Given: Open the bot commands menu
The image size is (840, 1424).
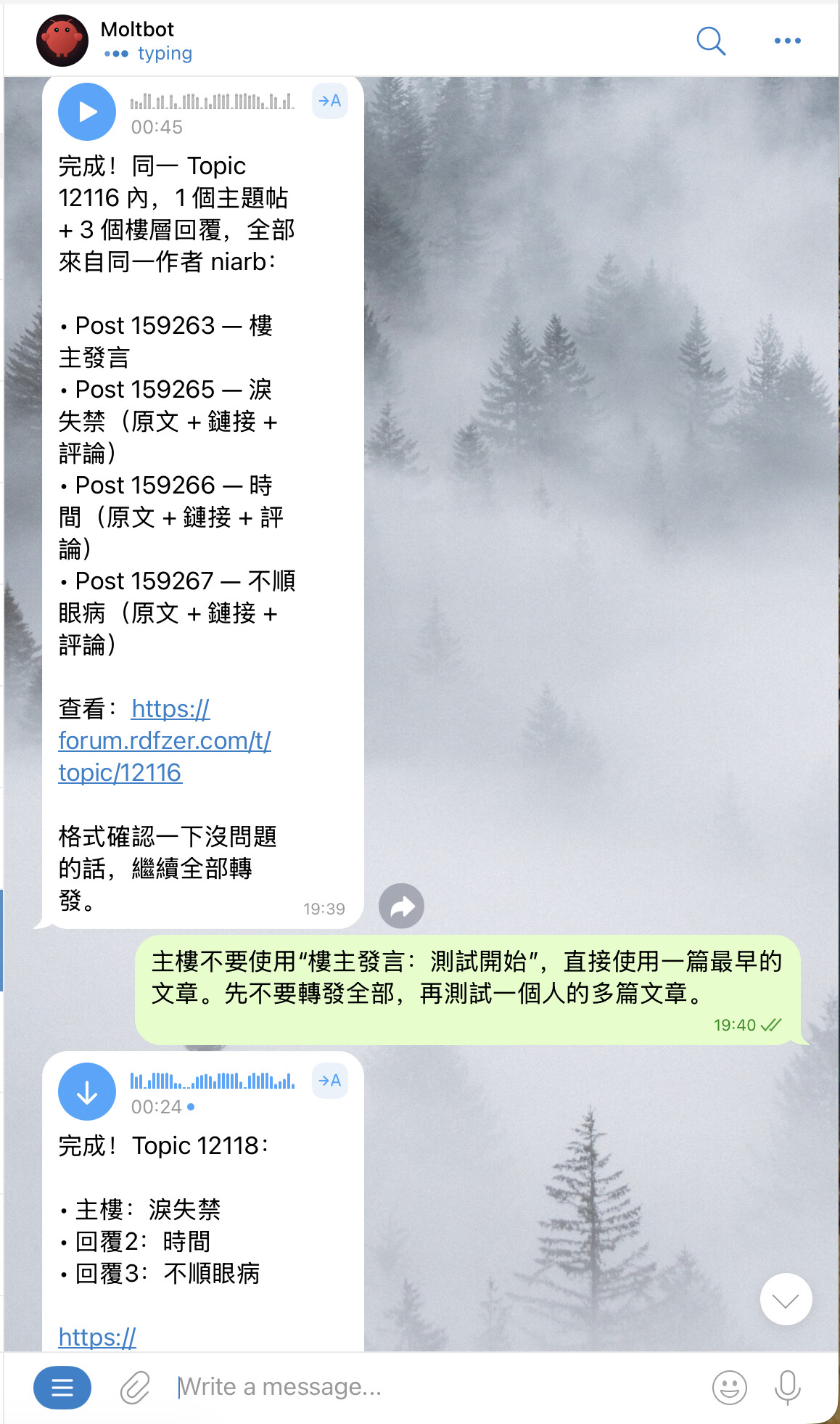Looking at the screenshot, I should point(62,1388).
